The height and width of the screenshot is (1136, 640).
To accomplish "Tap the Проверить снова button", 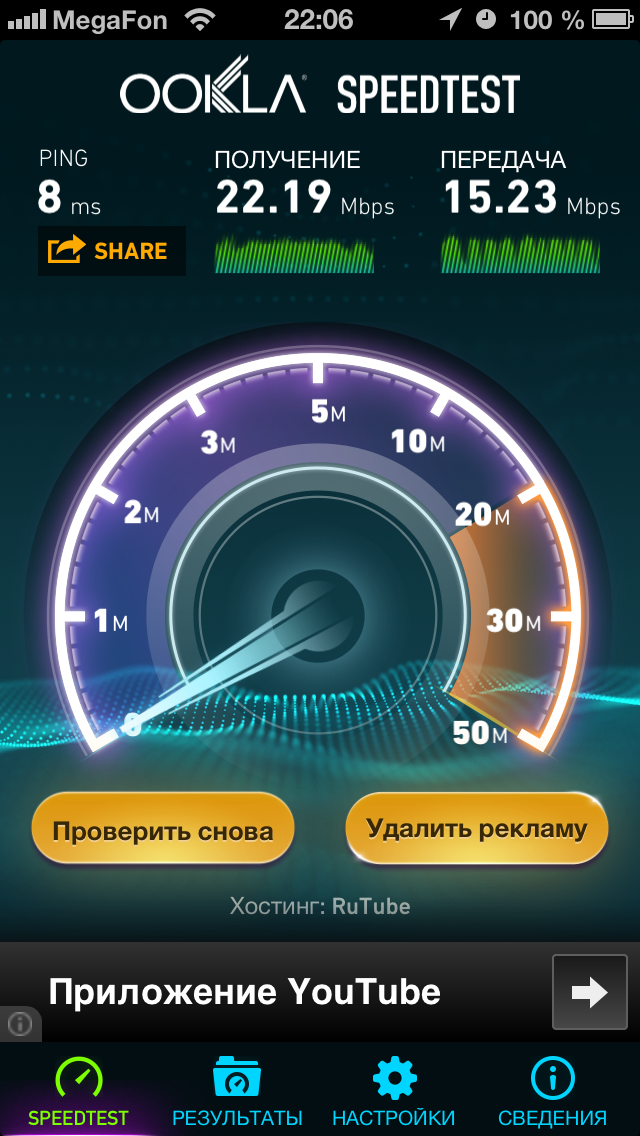I will click(x=162, y=829).
